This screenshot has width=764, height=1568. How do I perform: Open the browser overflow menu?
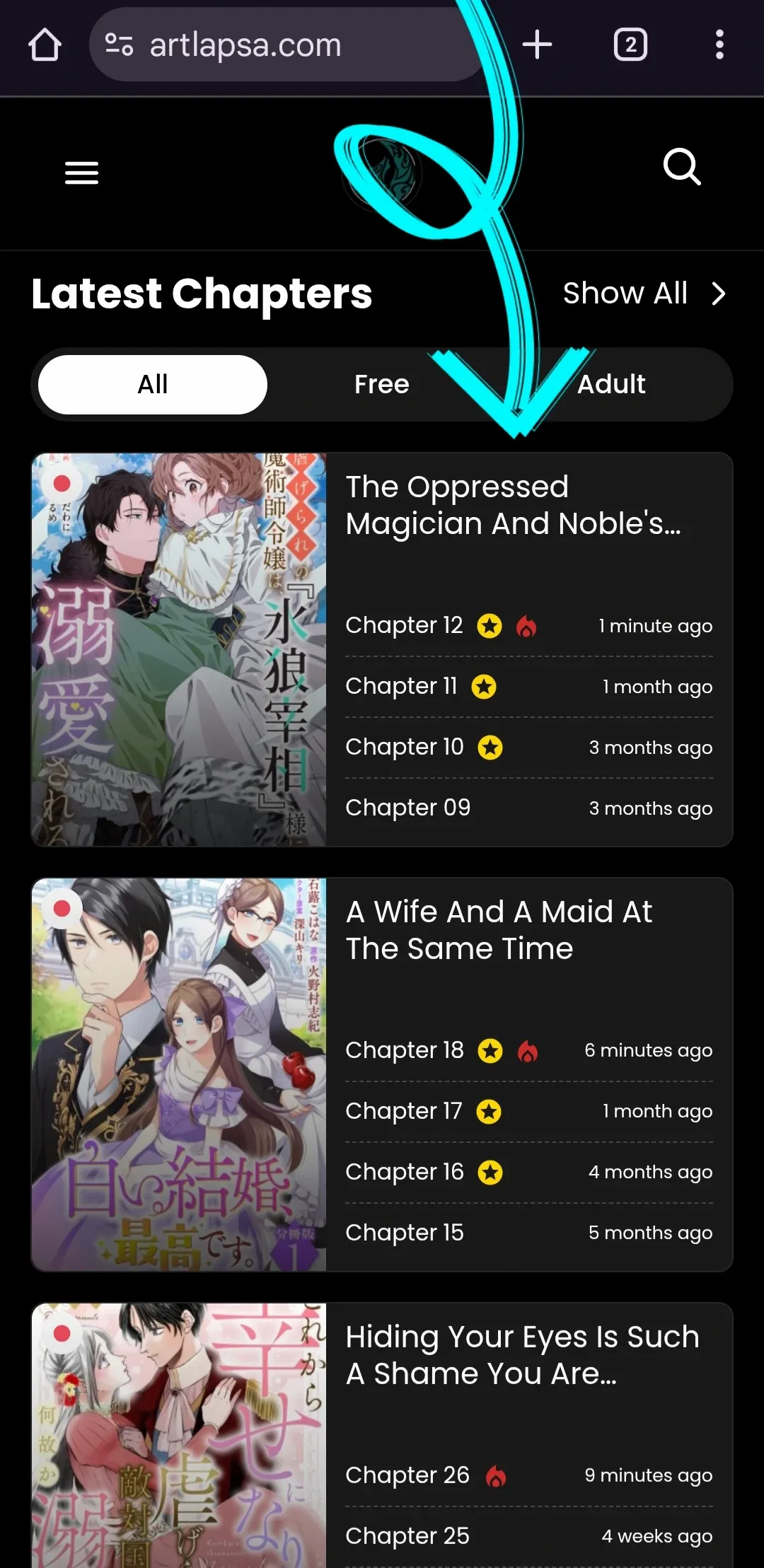point(719,45)
